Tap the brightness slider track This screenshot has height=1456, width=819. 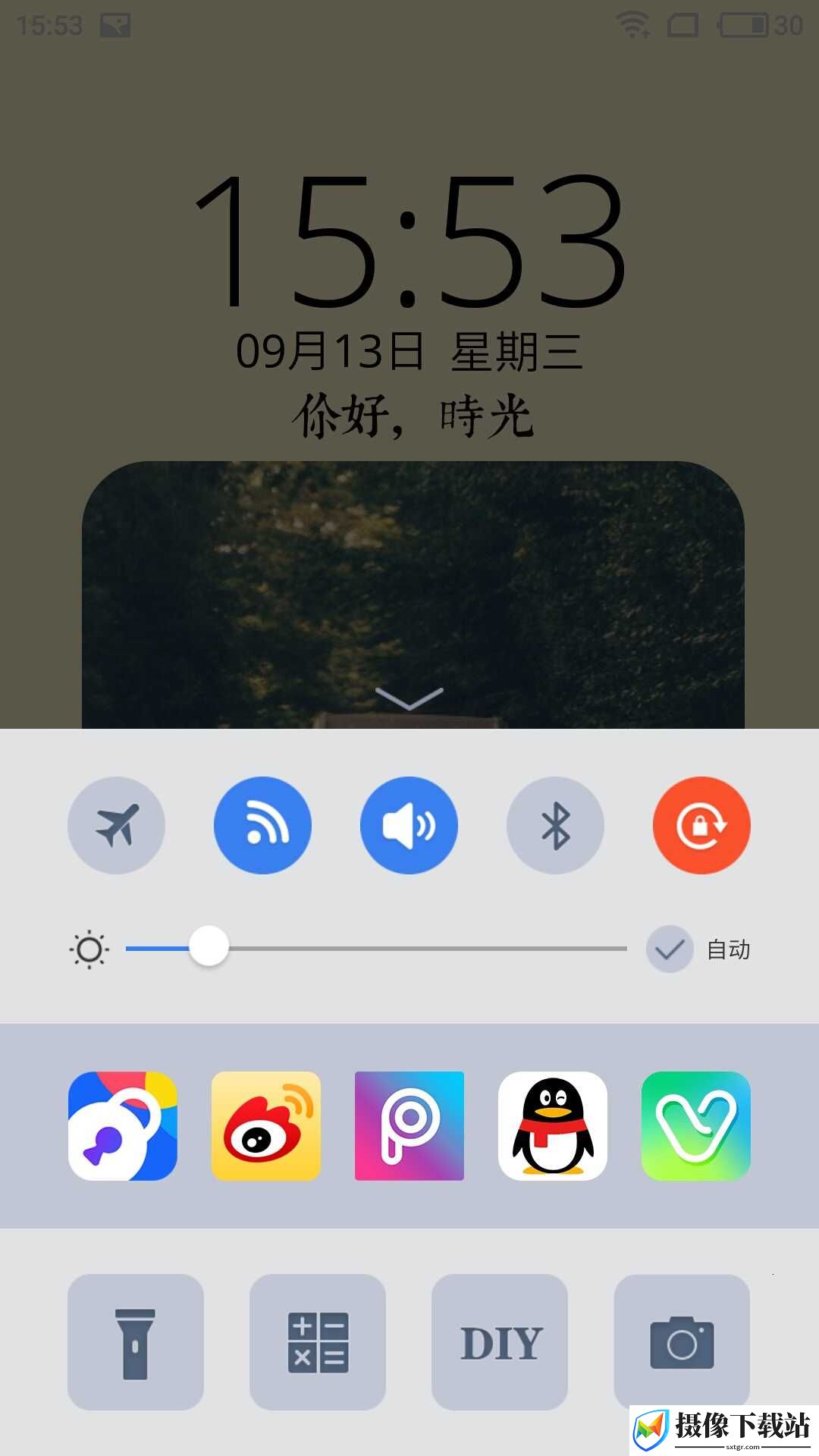pyautogui.click(x=376, y=948)
